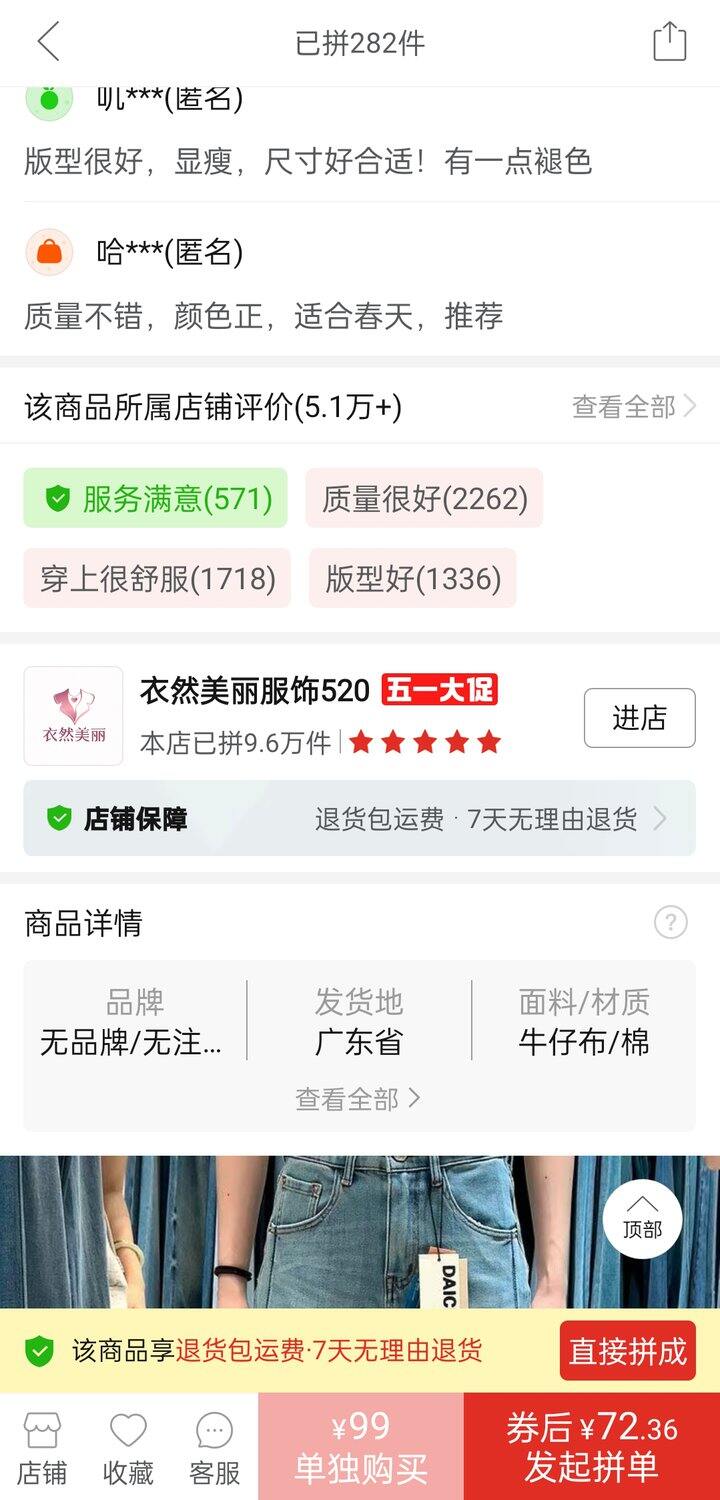Start a group order with 发起拼单
Viewport: 720px width, 1500px height.
click(x=591, y=1446)
